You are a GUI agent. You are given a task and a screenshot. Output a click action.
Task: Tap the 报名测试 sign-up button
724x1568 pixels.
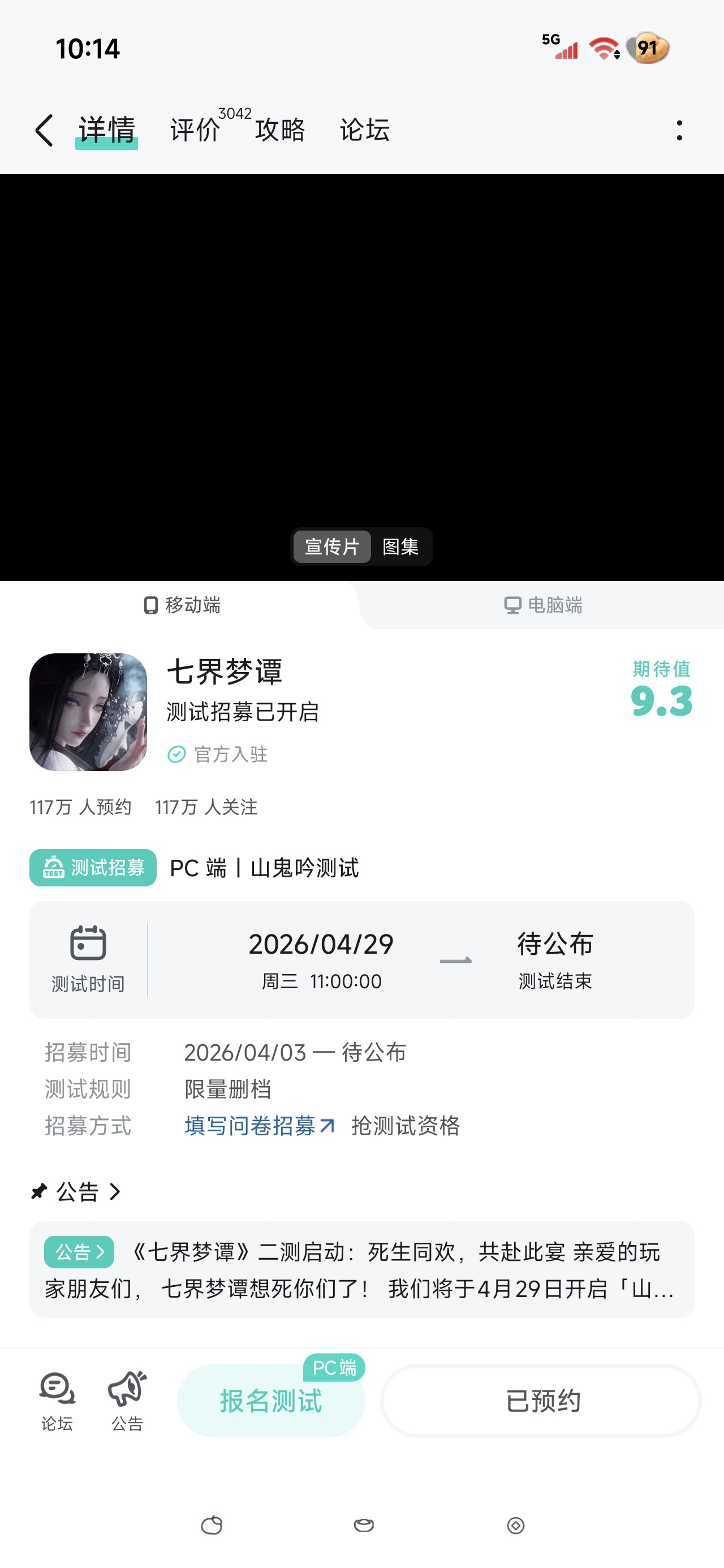271,1401
